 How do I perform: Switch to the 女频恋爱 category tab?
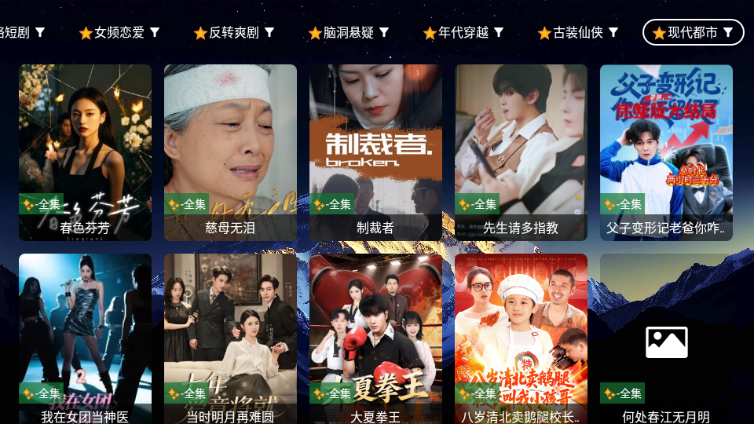pyautogui.click(x=120, y=33)
